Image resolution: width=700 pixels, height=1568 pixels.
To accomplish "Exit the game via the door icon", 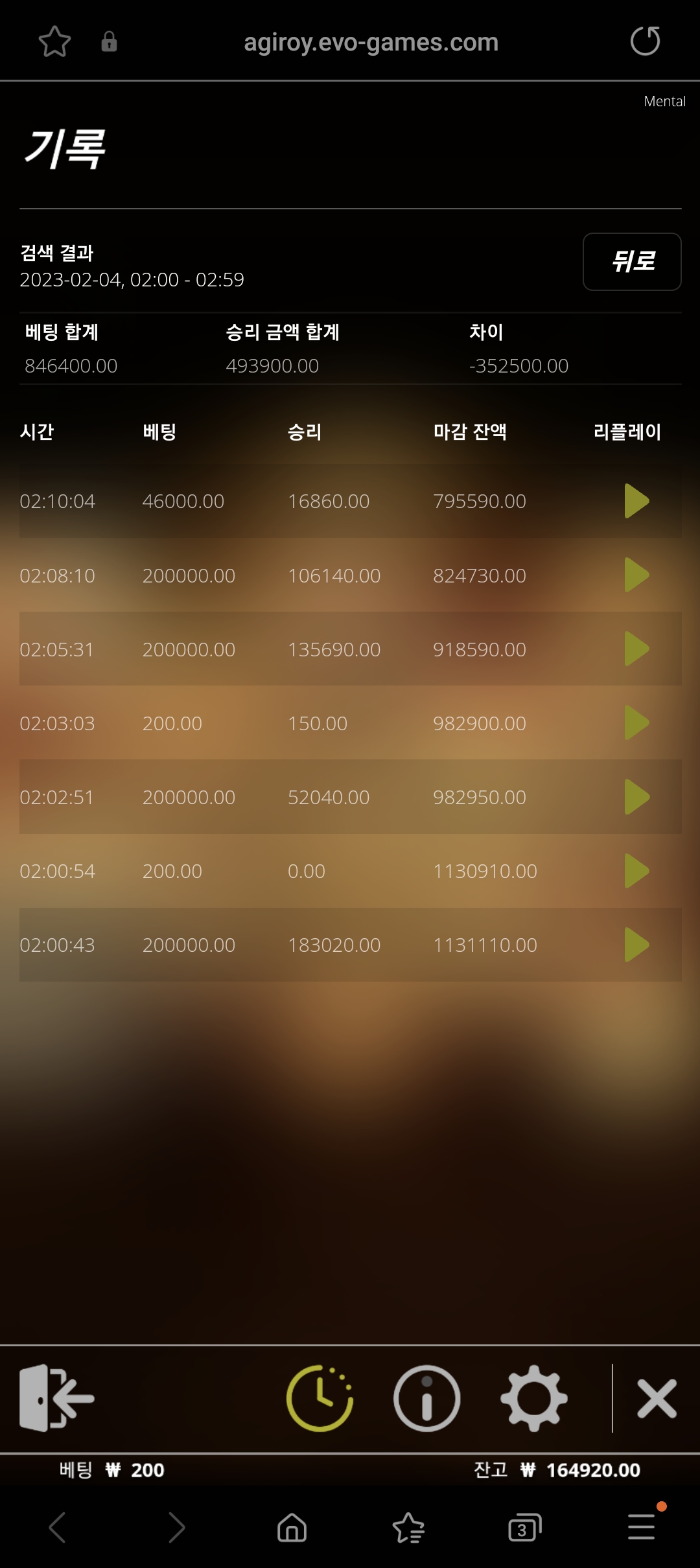I will click(56, 1398).
